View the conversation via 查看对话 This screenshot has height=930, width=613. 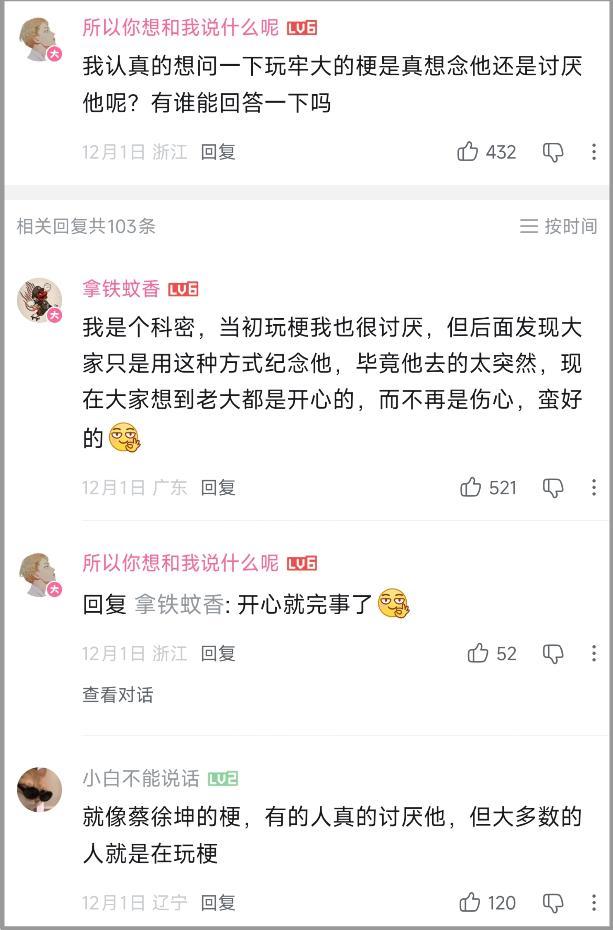pyautogui.click(x=118, y=694)
